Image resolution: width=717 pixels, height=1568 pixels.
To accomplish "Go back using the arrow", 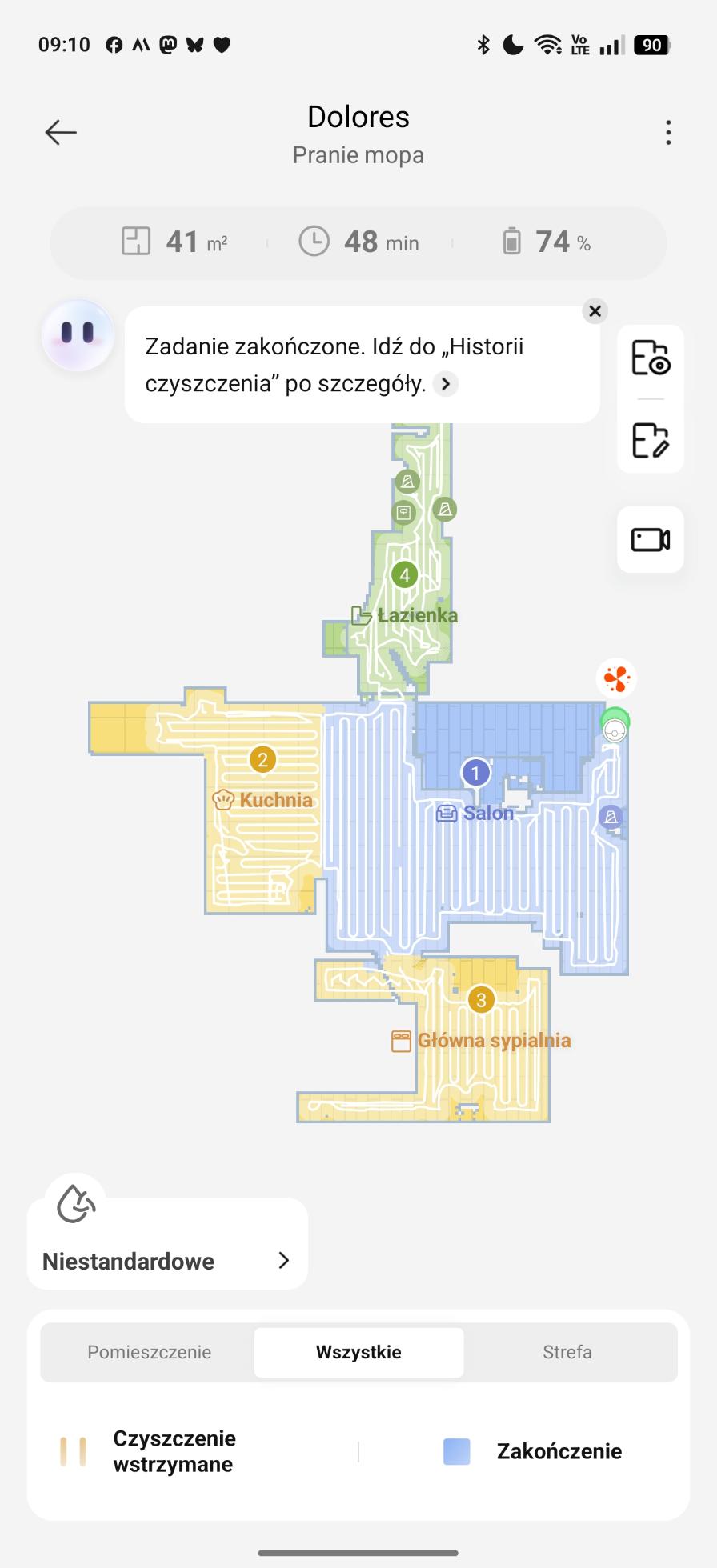I will [x=61, y=132].
